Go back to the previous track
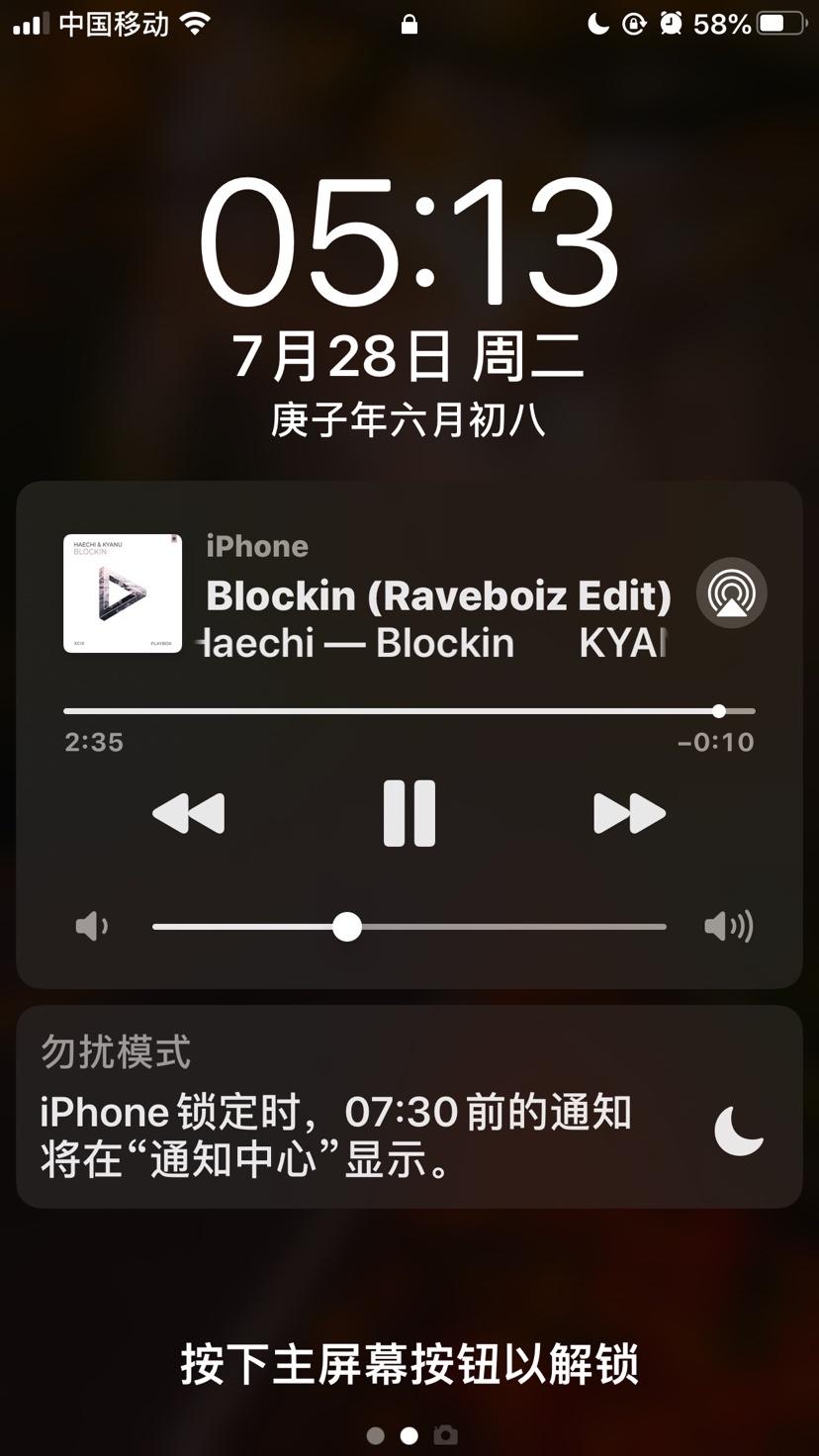The width and height of the screenshot is (819, 1456). click(189, 813)
